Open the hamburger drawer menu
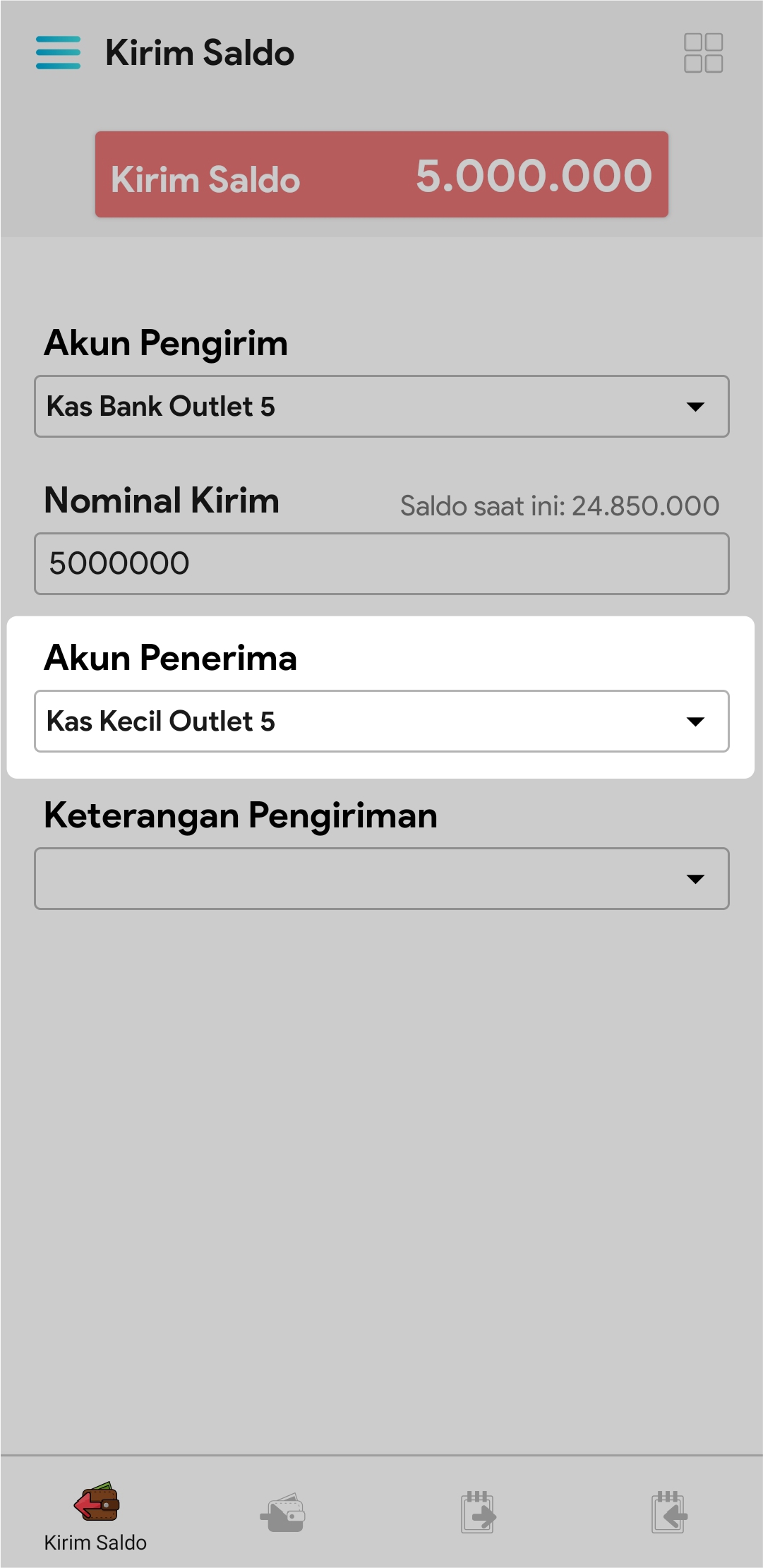Screen dimensions: 763x1568 coord(58,53)
